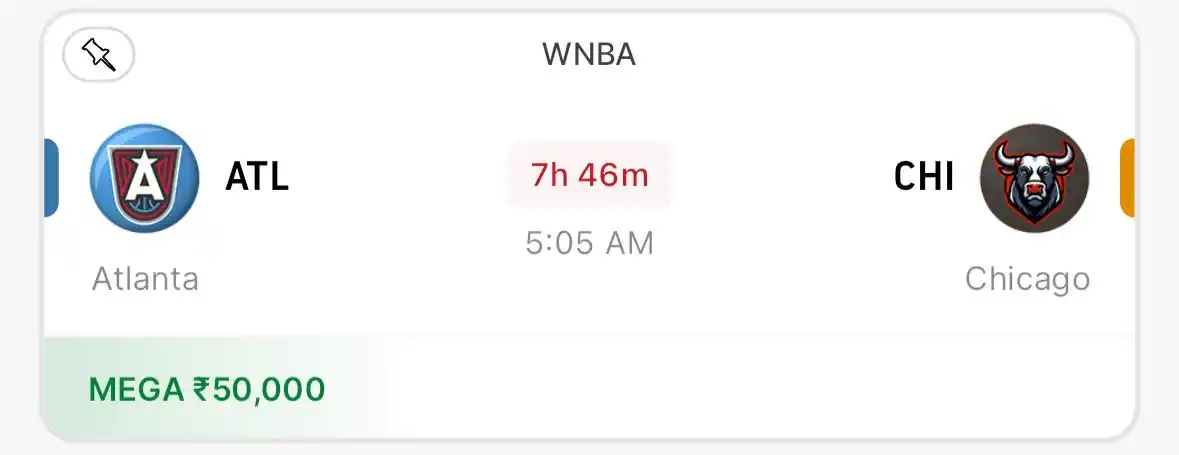Pin the ATL vs CHI match
1179x455 pixels.
pos(99,55)
